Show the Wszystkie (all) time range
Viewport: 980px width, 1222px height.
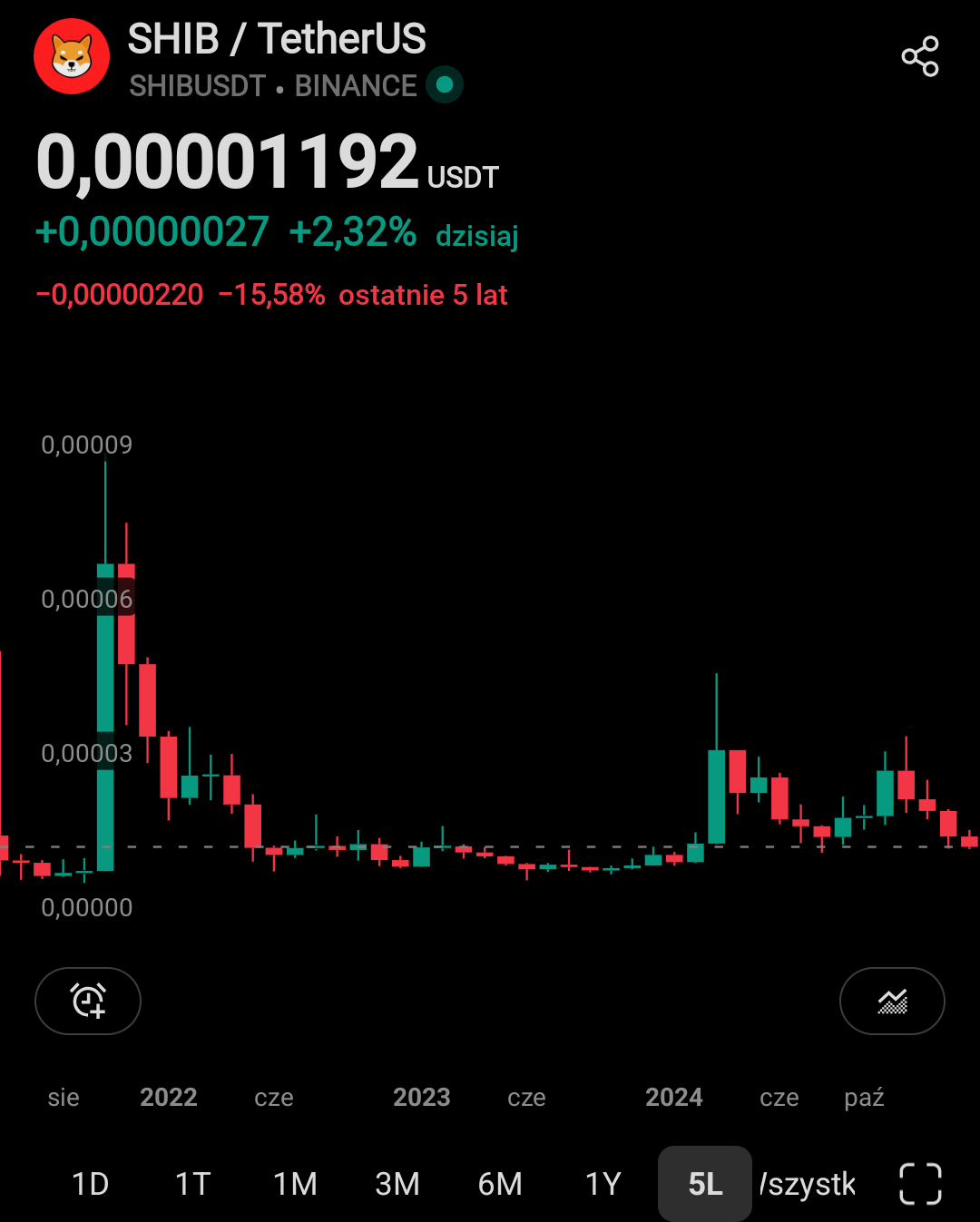point(808,1184)
